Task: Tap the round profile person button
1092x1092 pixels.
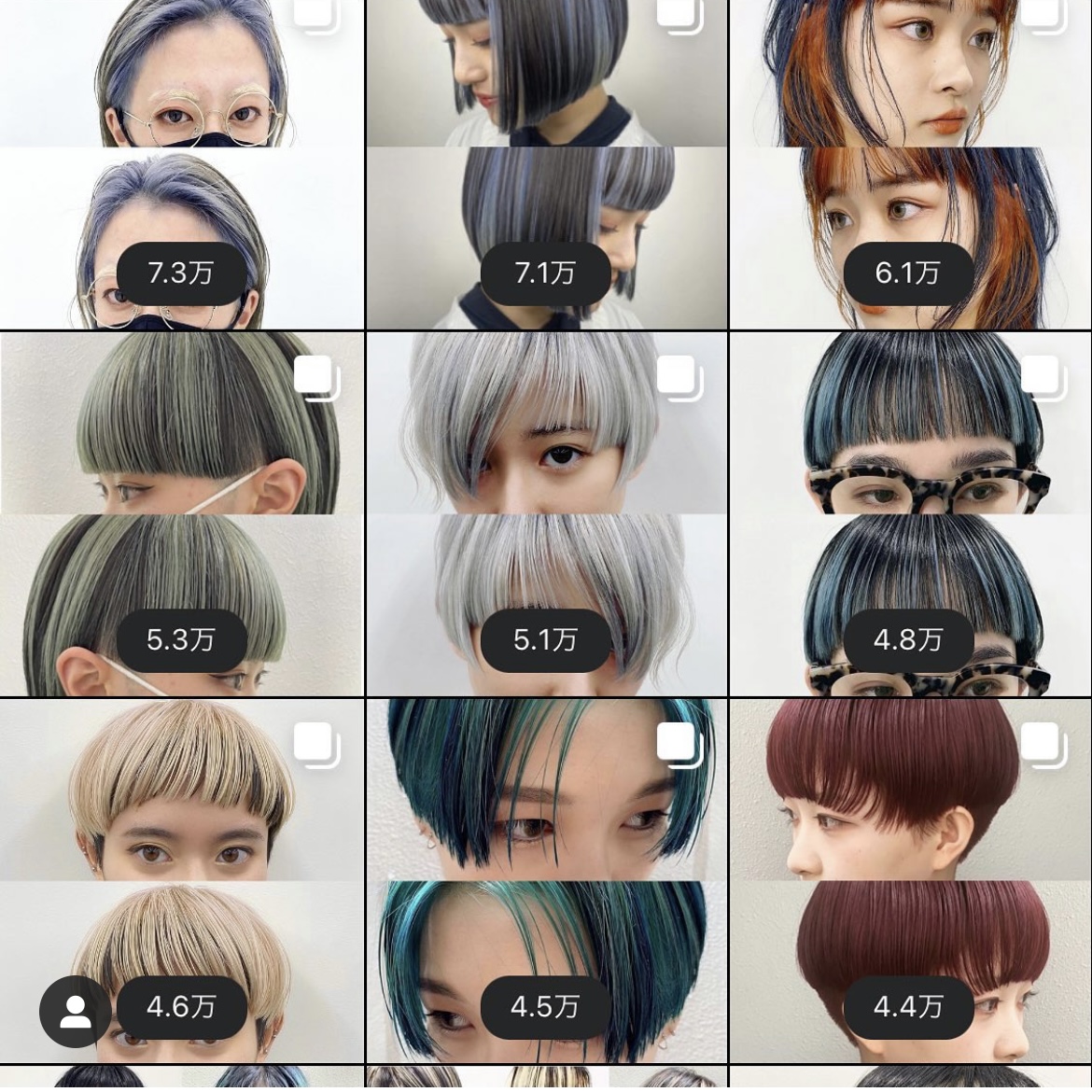Action: tap(76, 1012)
